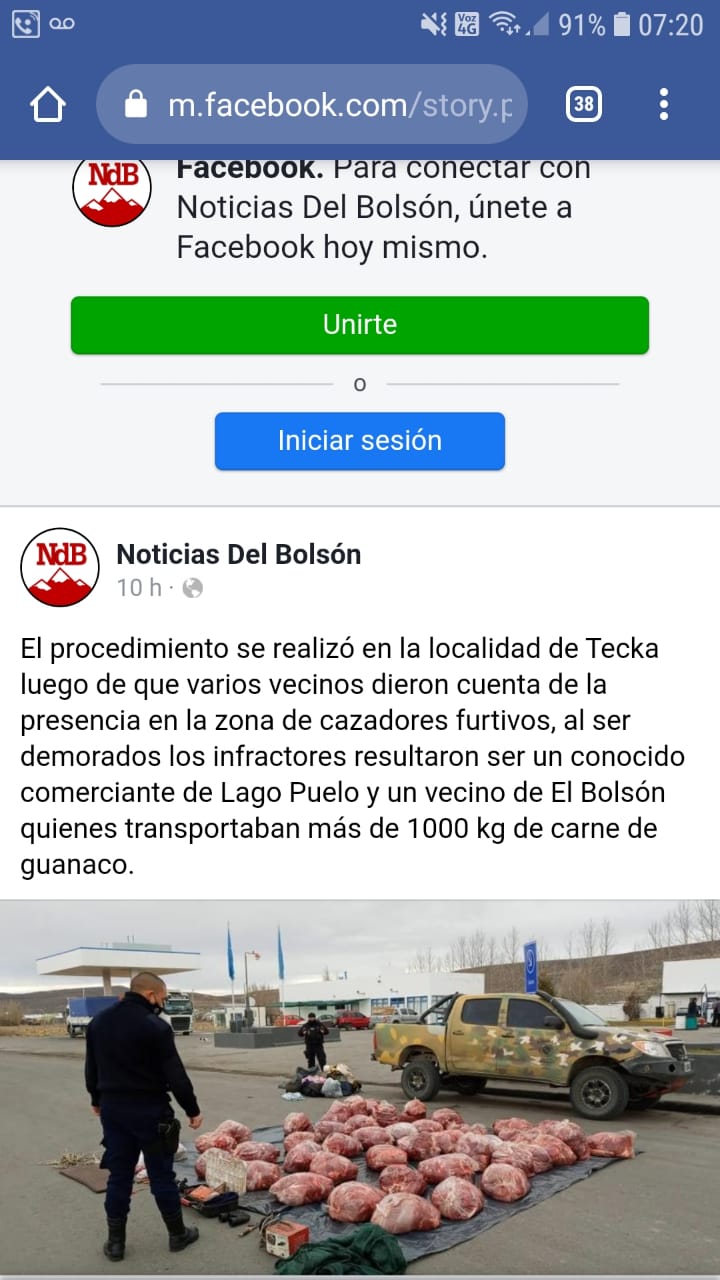Go to the browser home page
720x1280 pixels.
point(48,104)
